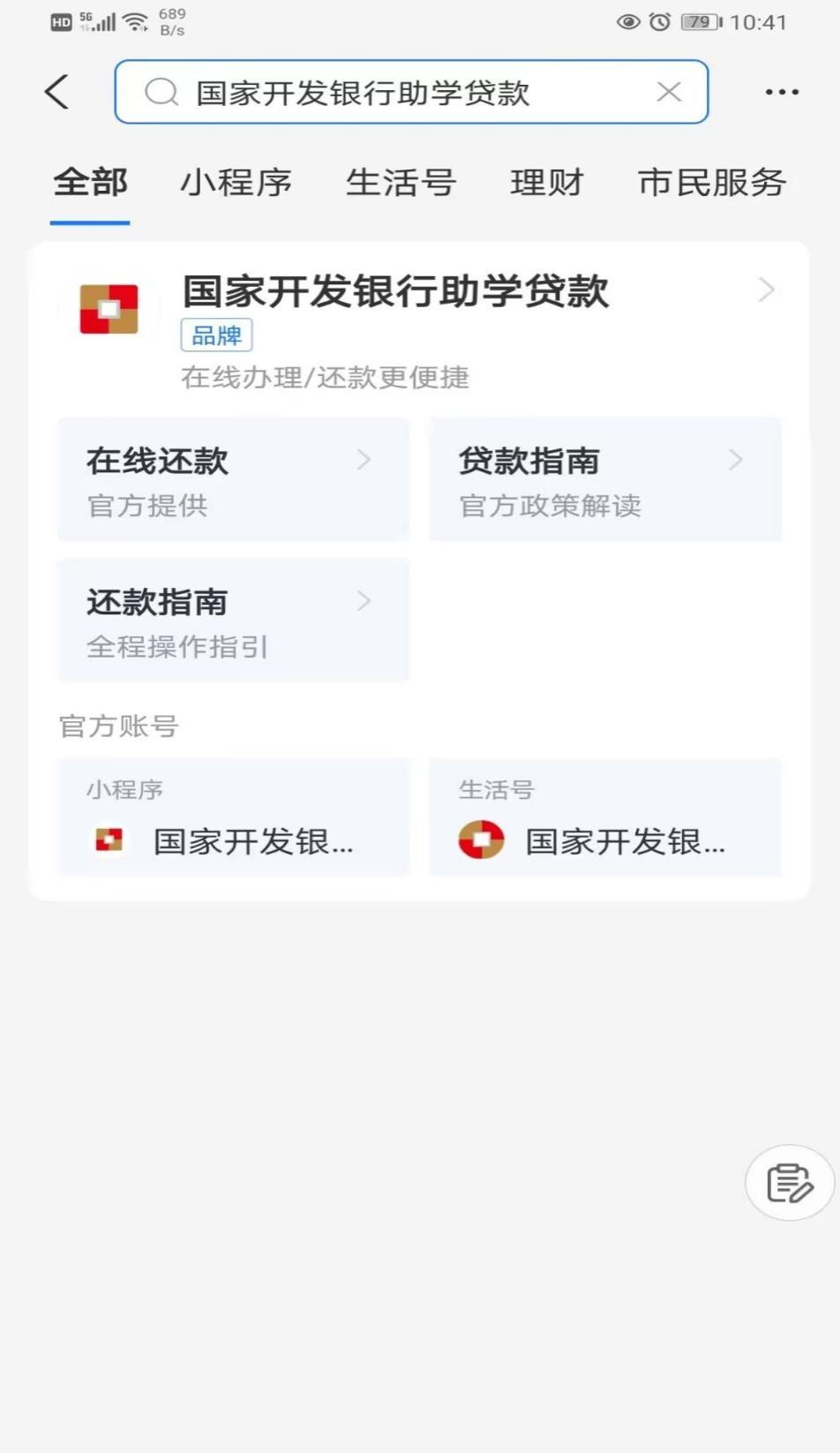840x1453 pixels.
Task: Tap the floating feedback note button
Action: (x=790, y=1183)
